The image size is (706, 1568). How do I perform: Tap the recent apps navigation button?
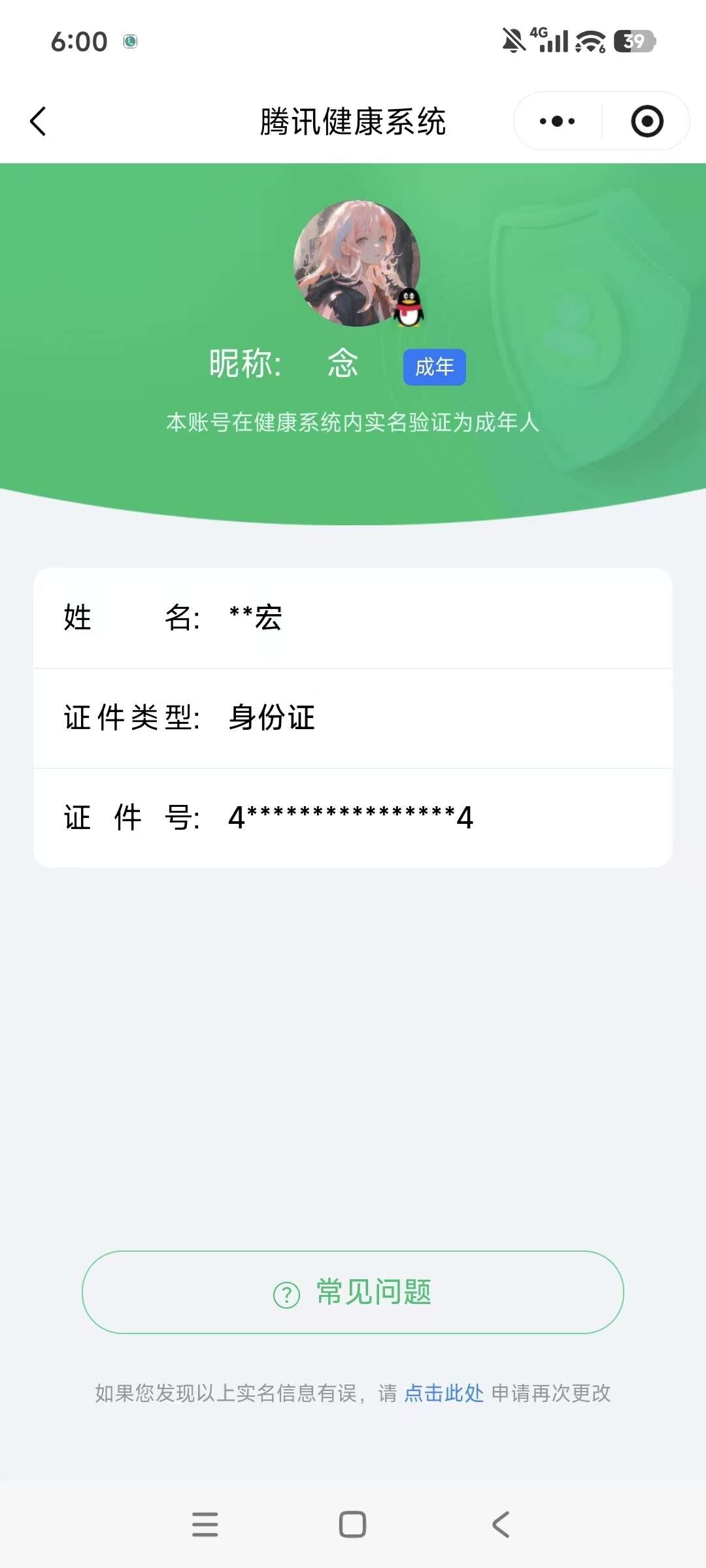[205, 1525]
